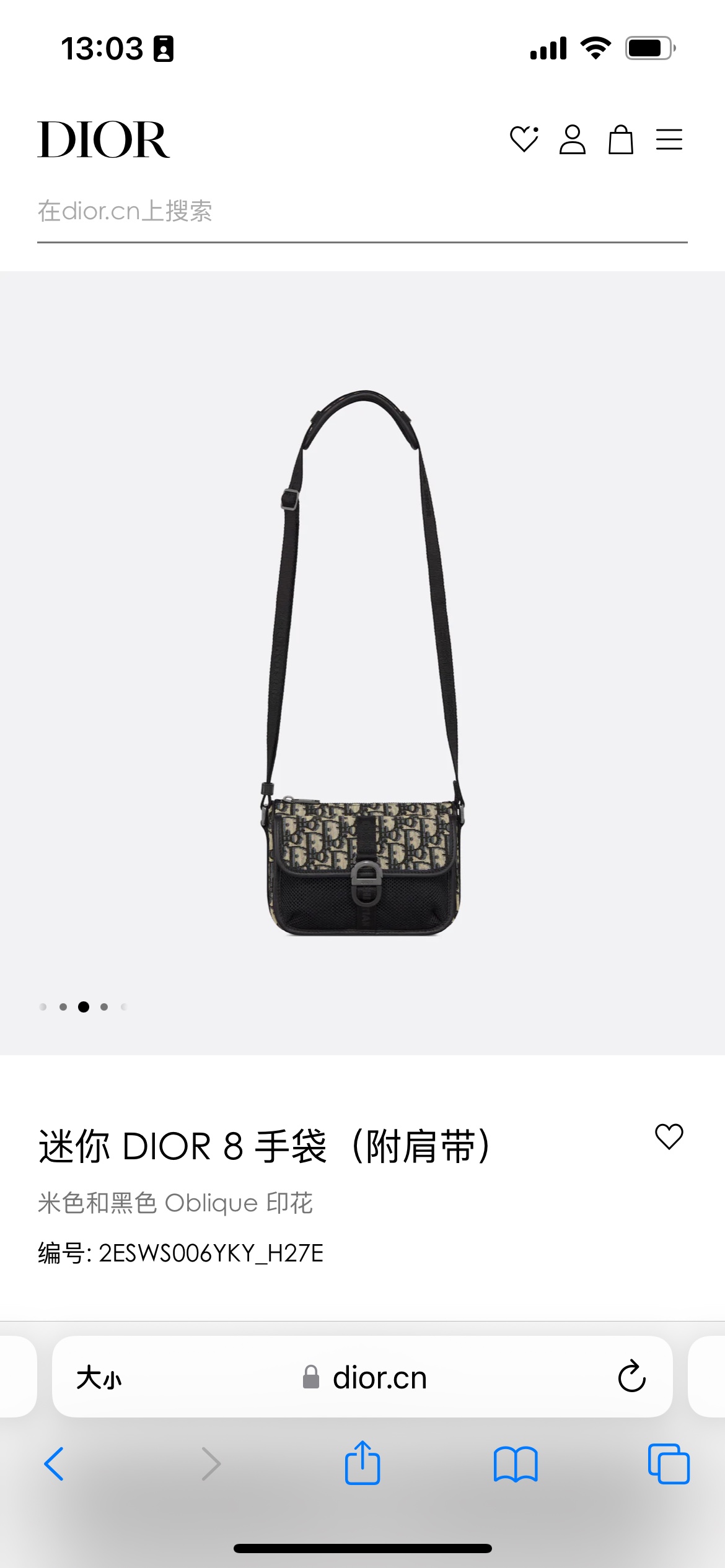Image resolution: width=725 pixels, height=1568 pixels.
Task: Tap the Dior logo to go home
Action: click(103, 140)
